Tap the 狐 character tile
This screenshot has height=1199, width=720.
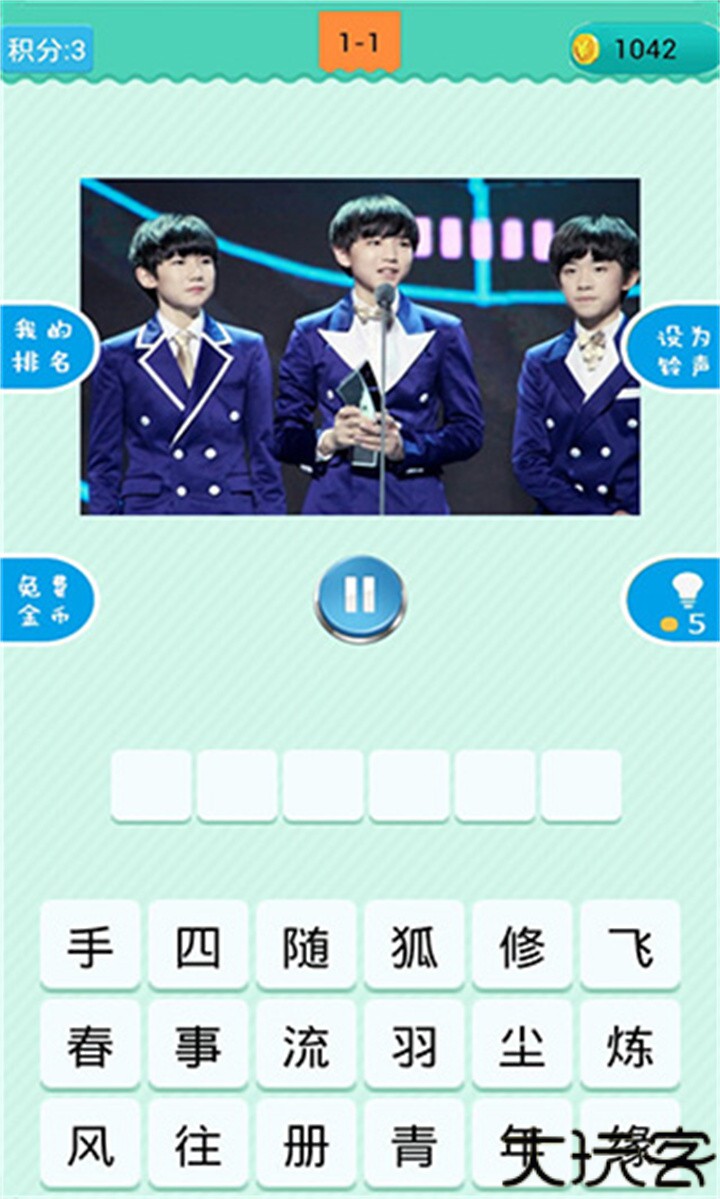coord(414,945)
